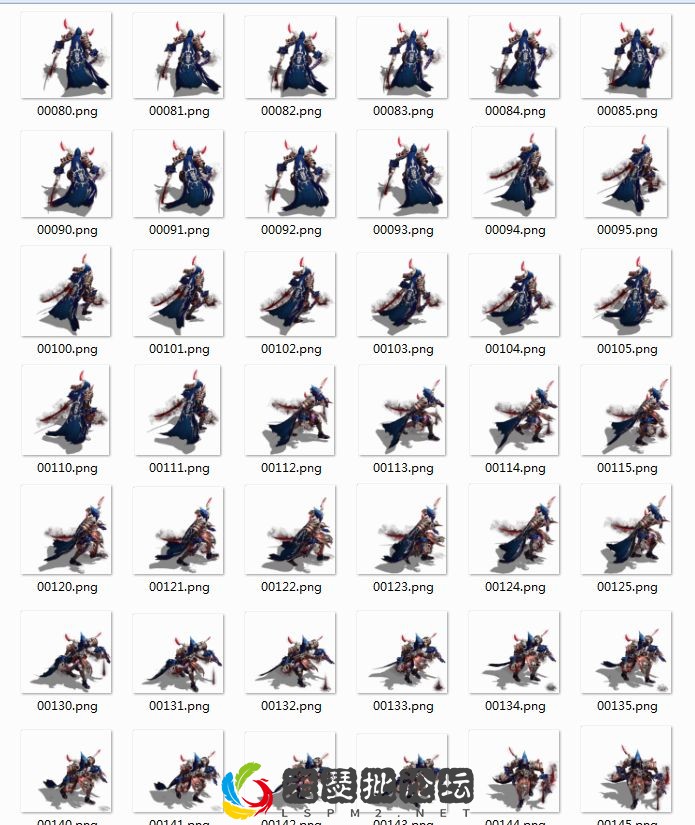This screenshot has width=695, height=825.
Task: Open the file 00080.png
Action: (67, 56)
